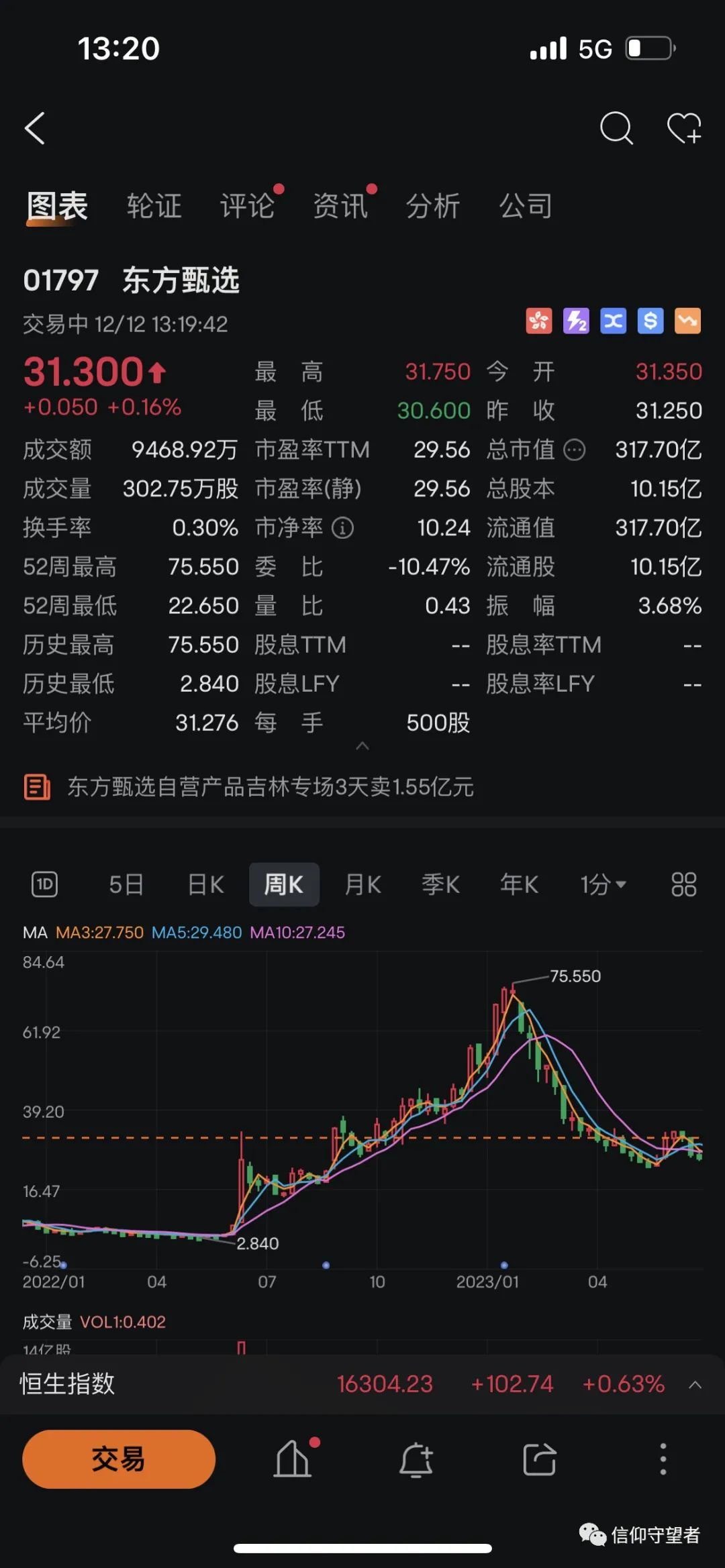Switch chart to 月K

point(362,884)
